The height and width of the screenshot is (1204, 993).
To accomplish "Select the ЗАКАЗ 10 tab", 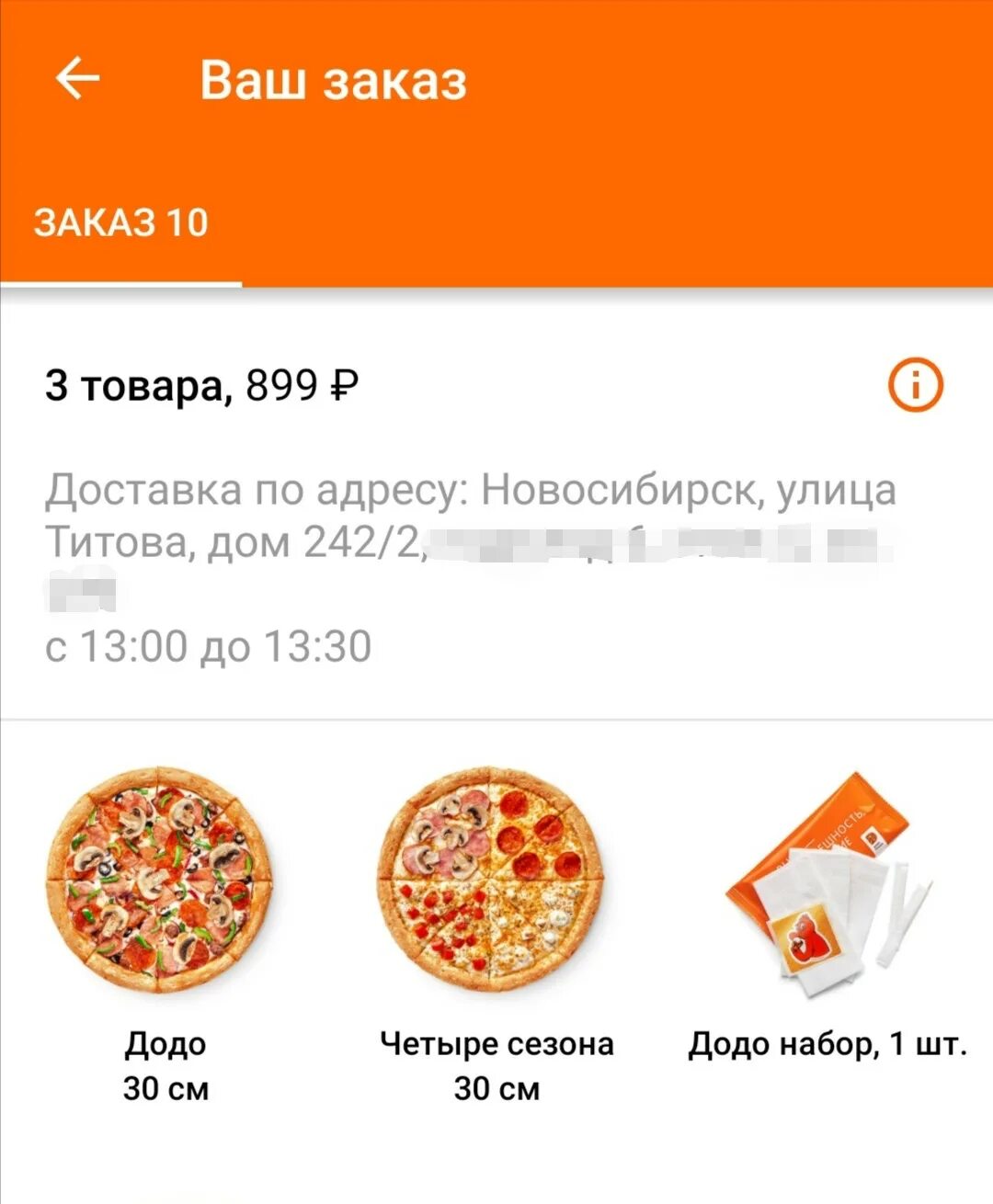I will [x=121, y=223].
